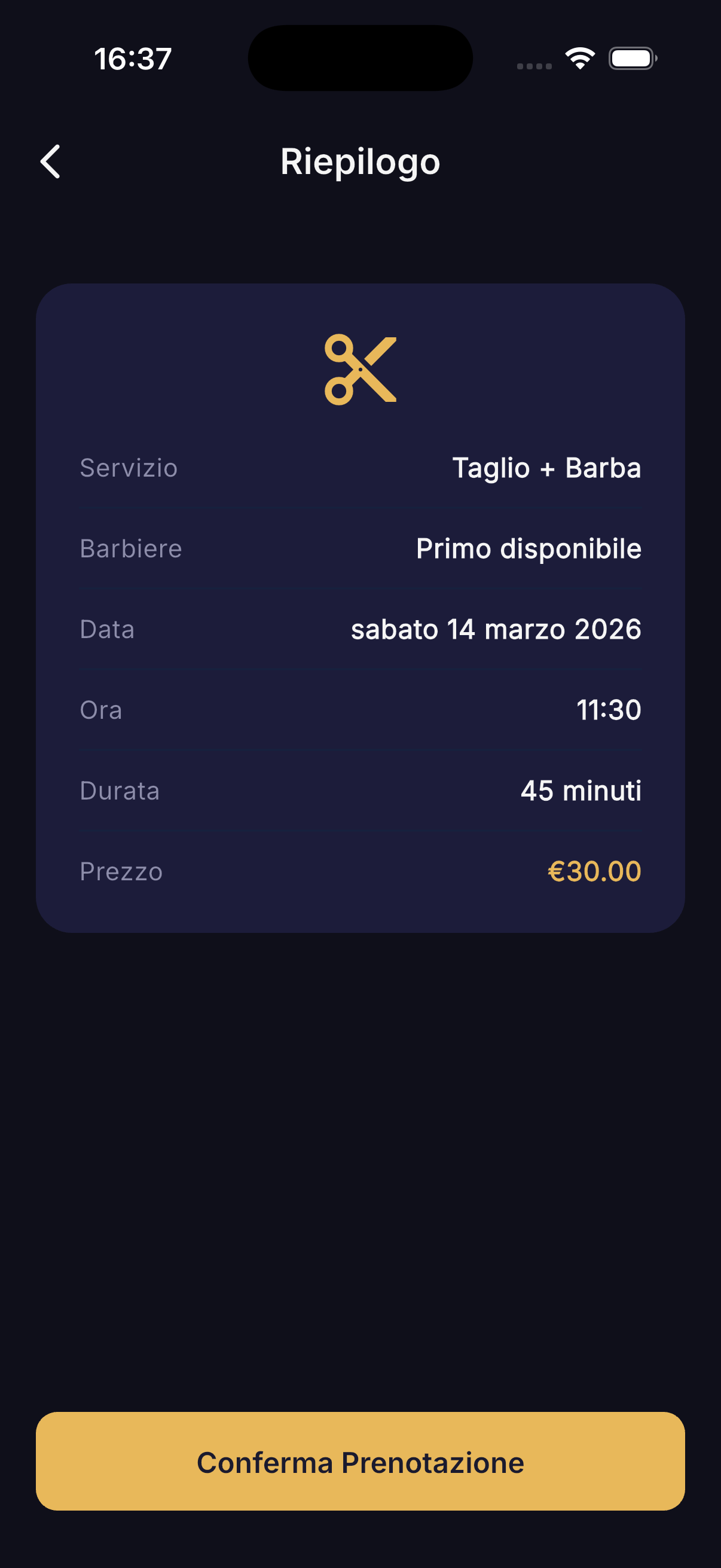Click Primo disponibile to change barber
This screenshot has height=1568, width=721.
(x=527, y=548)
